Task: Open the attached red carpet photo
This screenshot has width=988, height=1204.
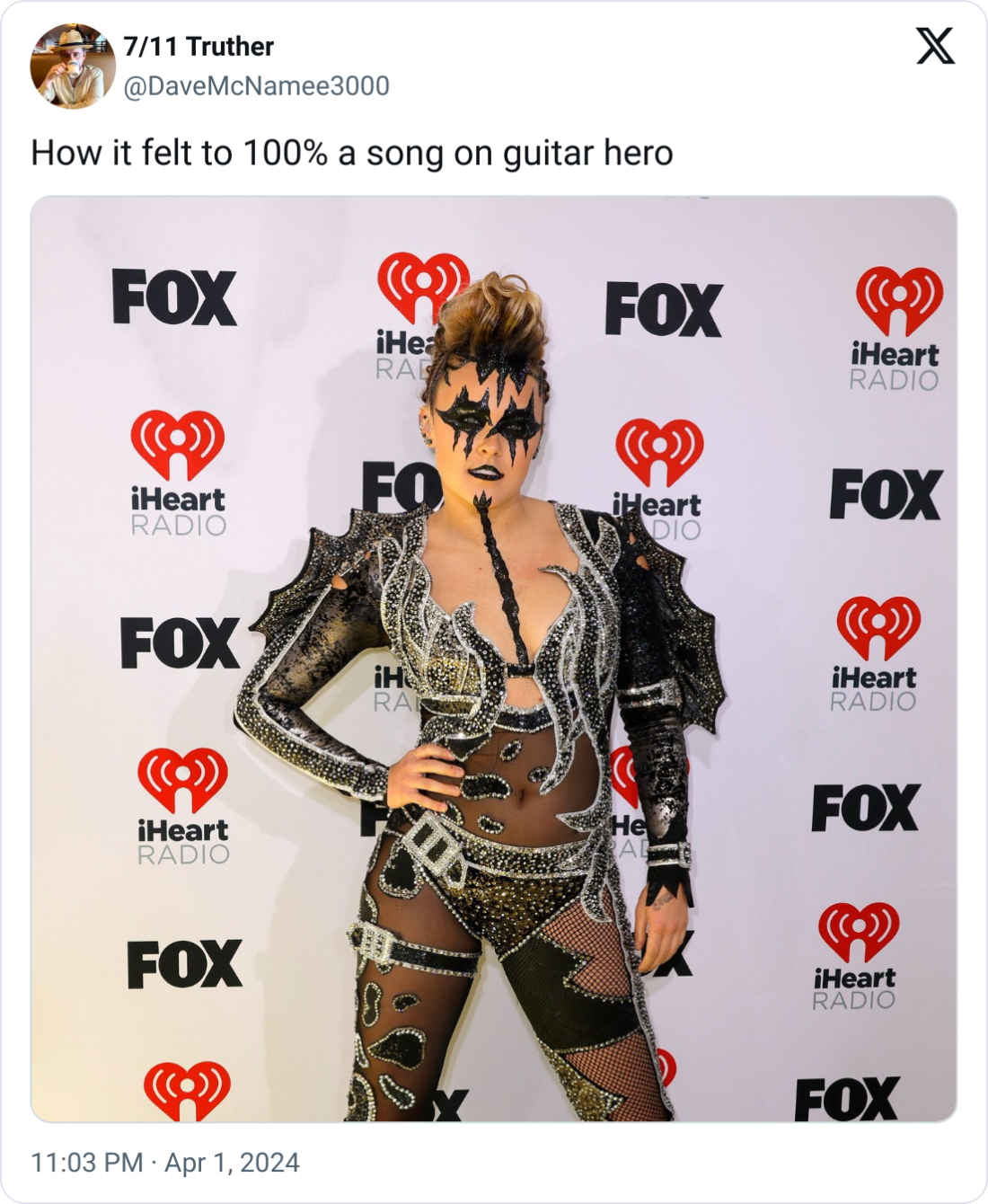Action: (493, 658)
